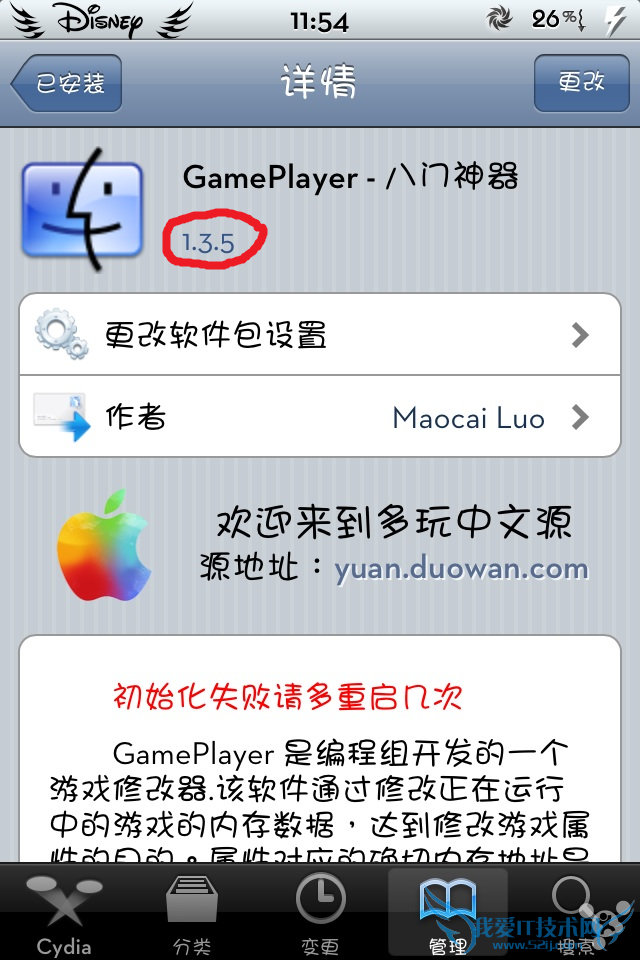Switch to the 分类 tab
The image size is (640, 960).
[x=192, y=912]
